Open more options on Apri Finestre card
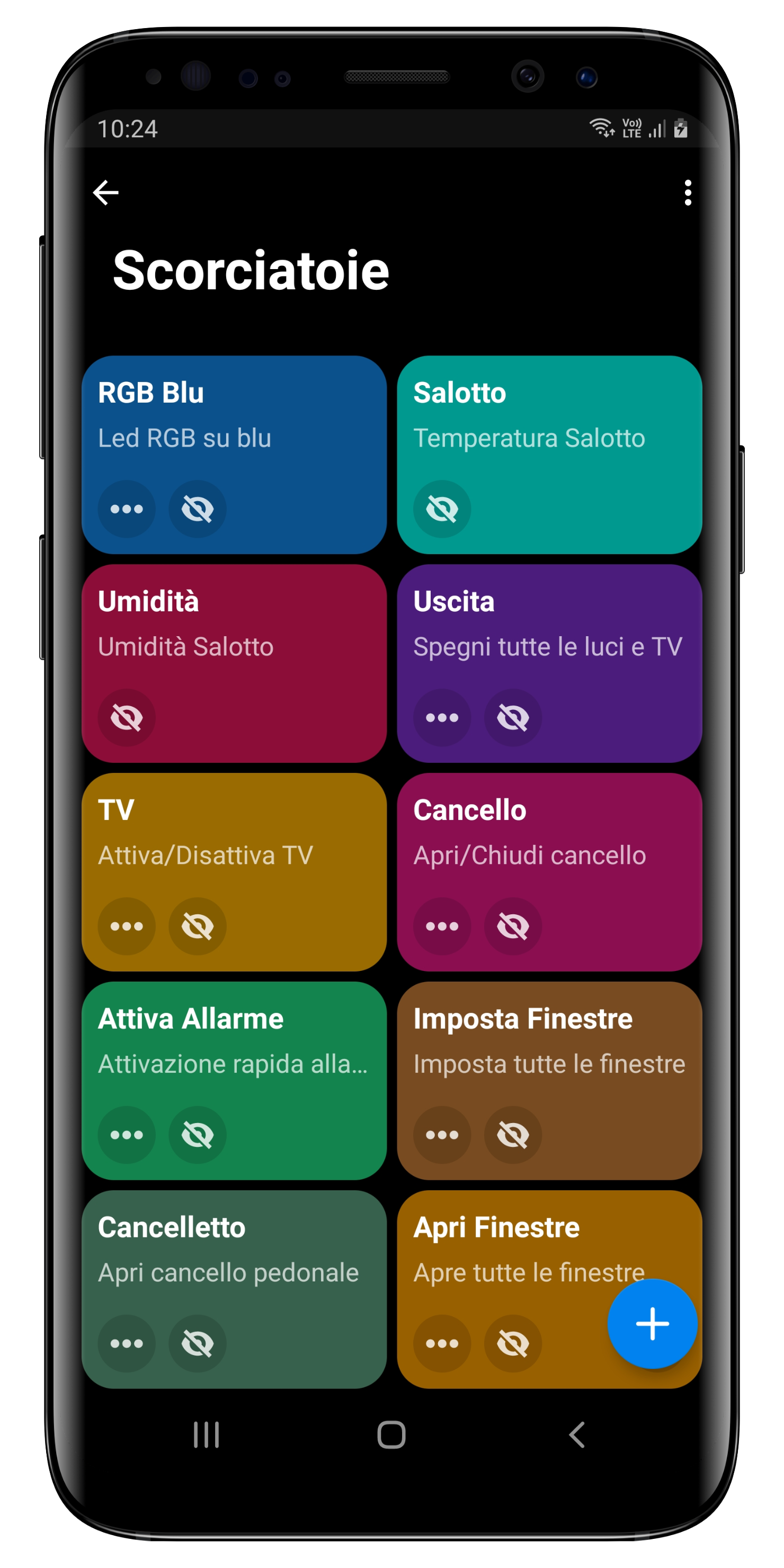 tap(442, 1343)
